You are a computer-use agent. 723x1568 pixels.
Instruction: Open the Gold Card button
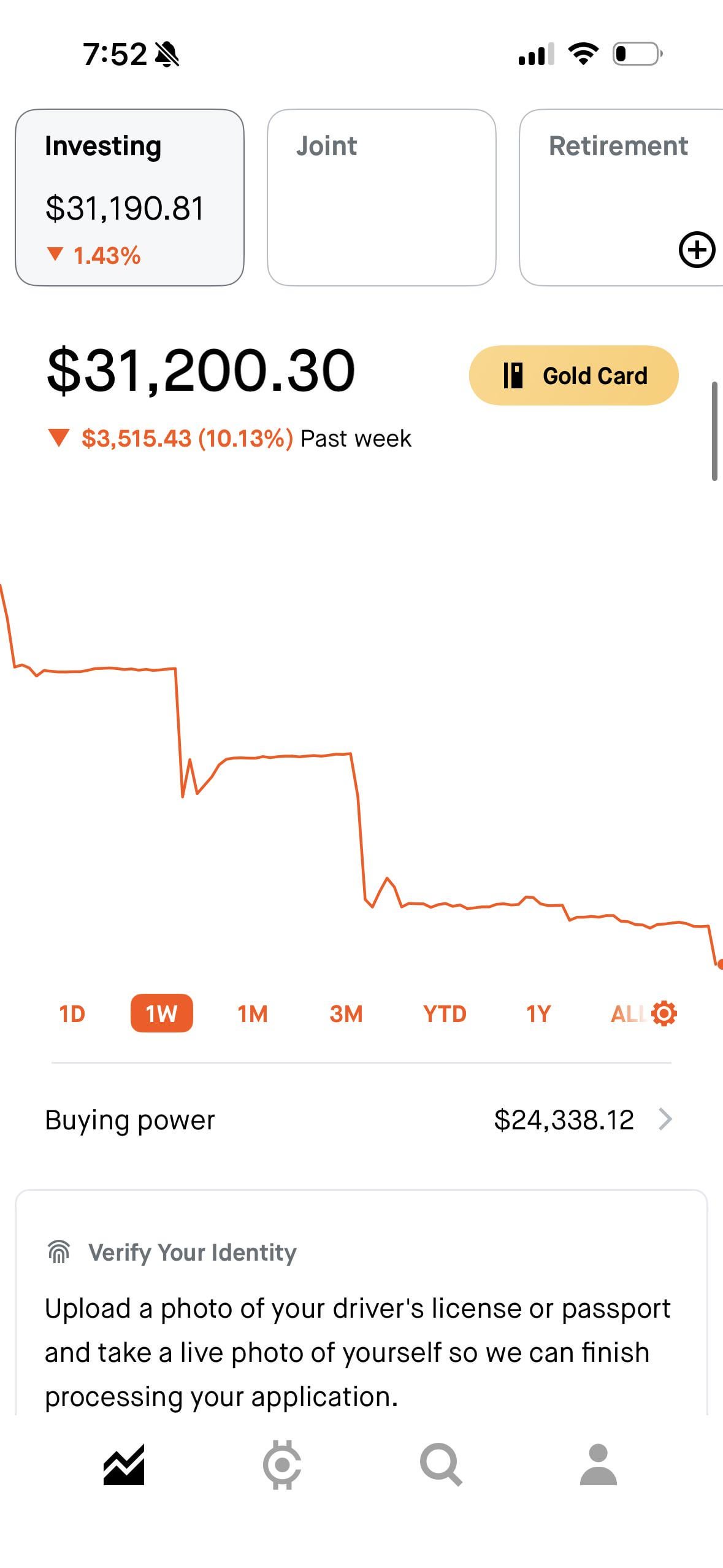pos(573,375)
